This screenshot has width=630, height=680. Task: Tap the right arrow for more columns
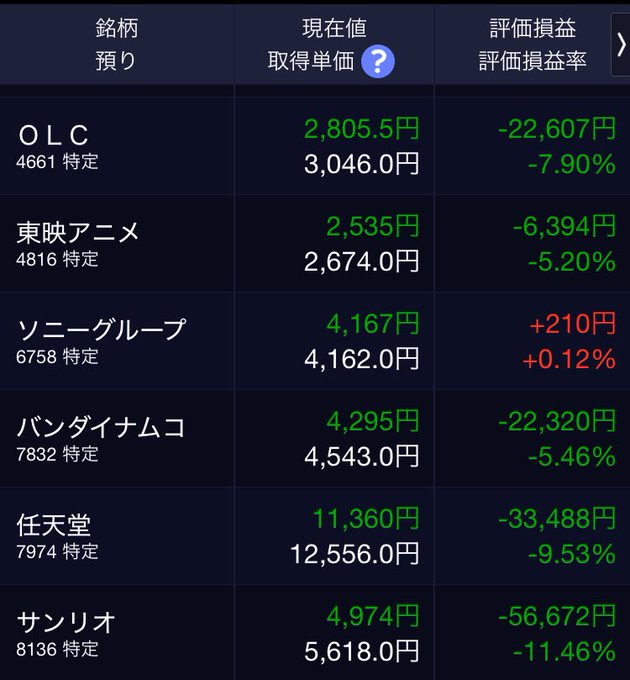(620, 44)
